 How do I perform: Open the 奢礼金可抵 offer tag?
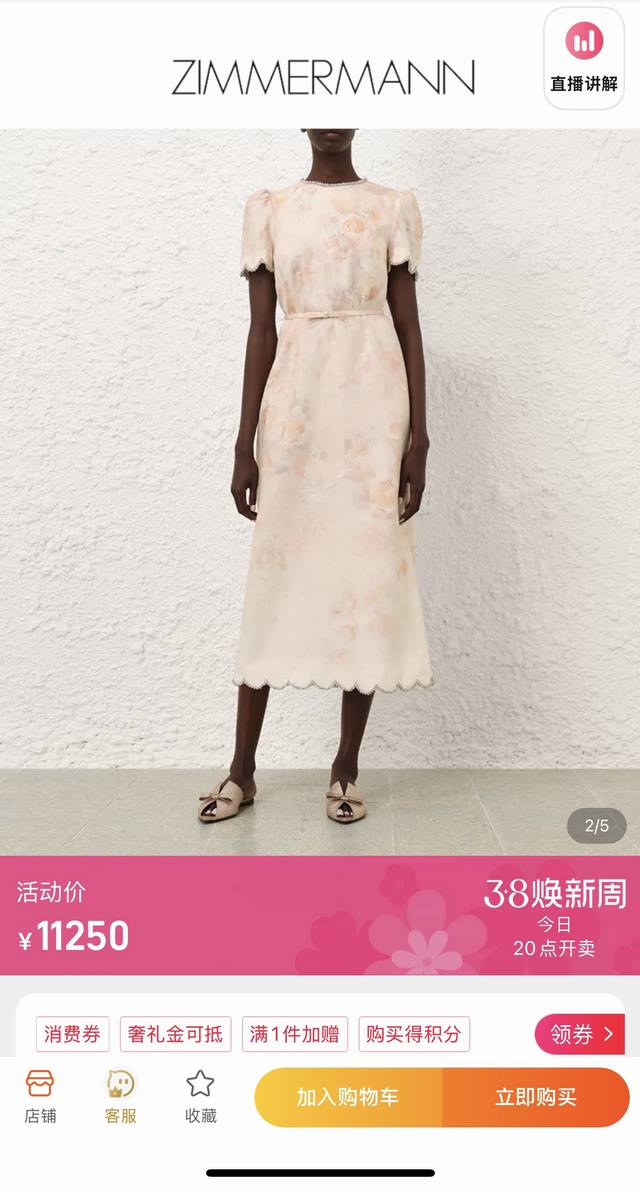pos(176,1034)
